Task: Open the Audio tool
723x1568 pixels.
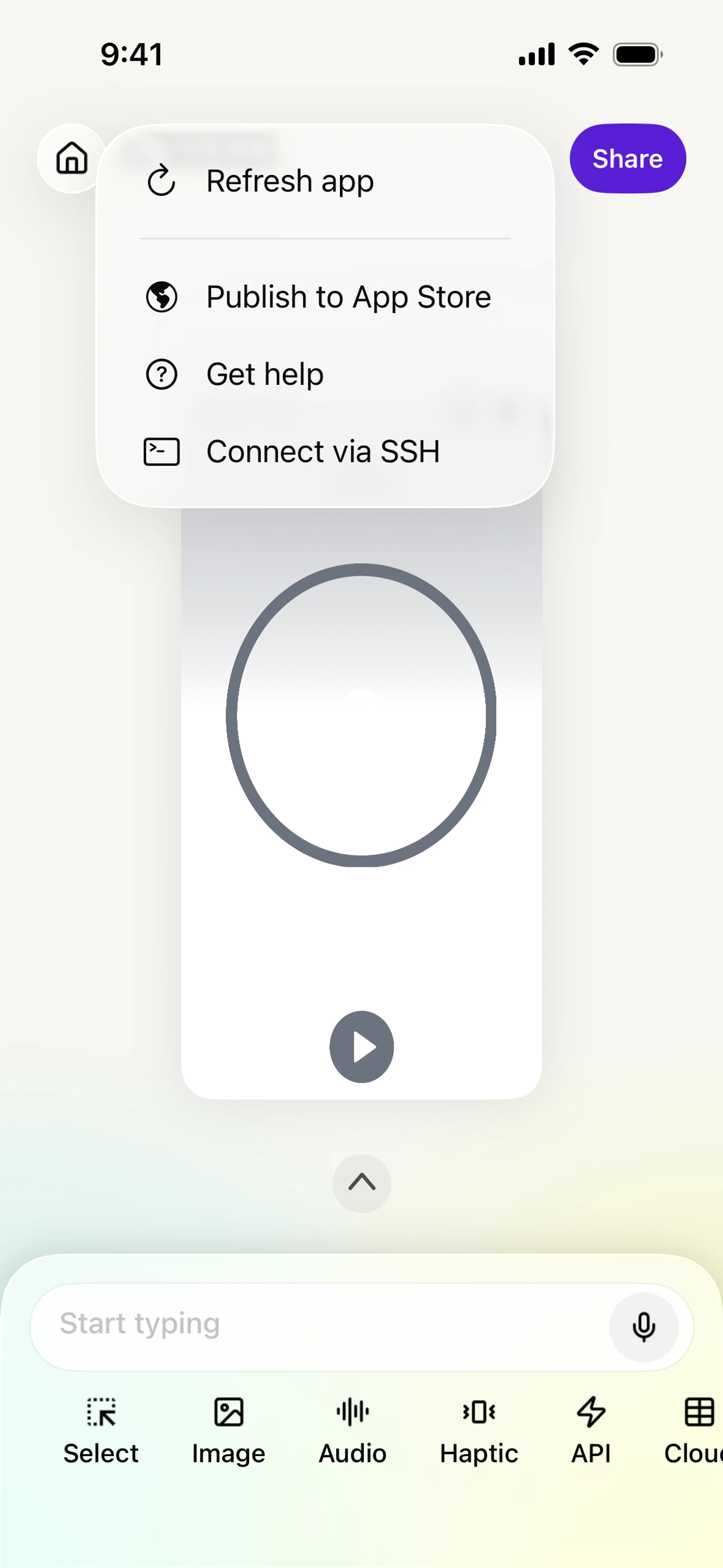Action: pyautogui.click(x=352, y=1430)
